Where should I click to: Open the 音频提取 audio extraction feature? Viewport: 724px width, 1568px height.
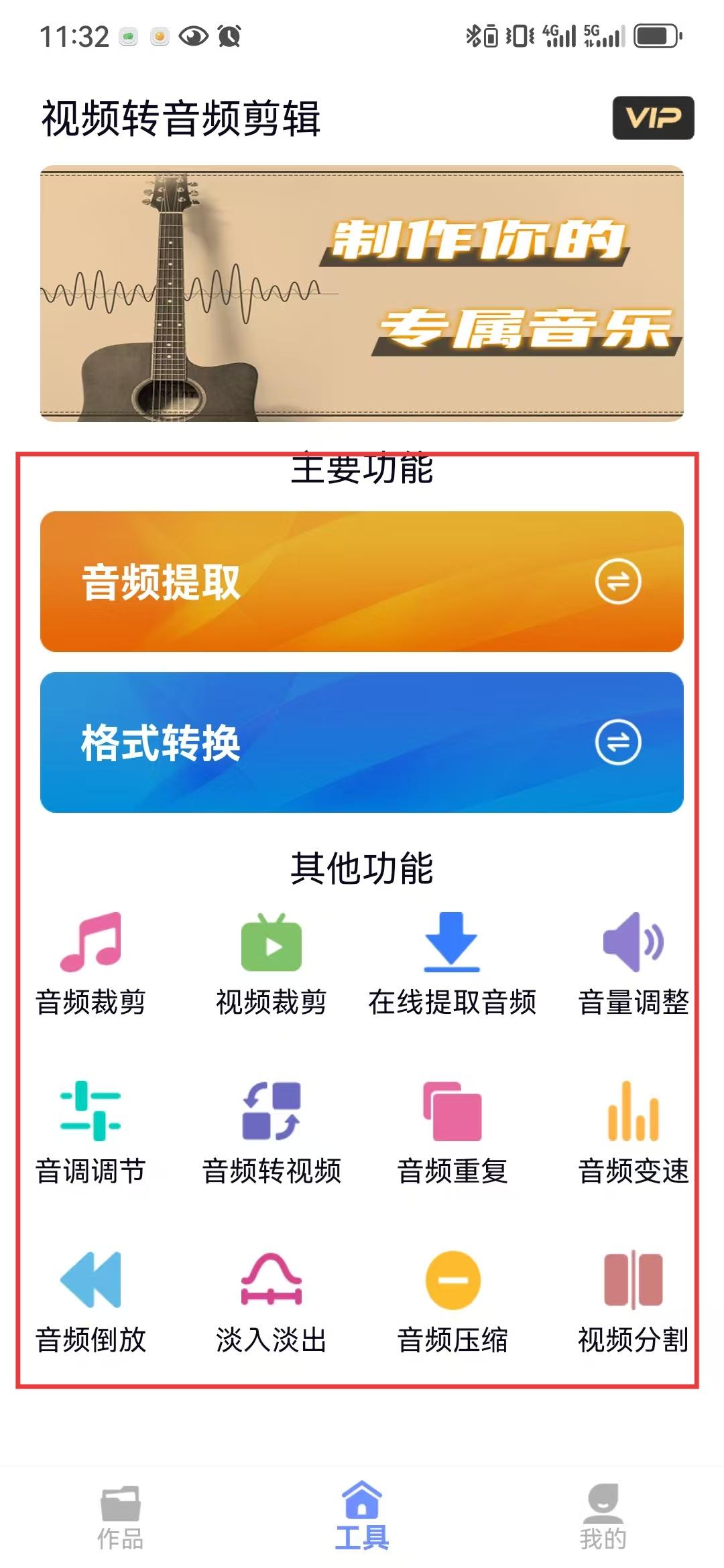[362, 582]
